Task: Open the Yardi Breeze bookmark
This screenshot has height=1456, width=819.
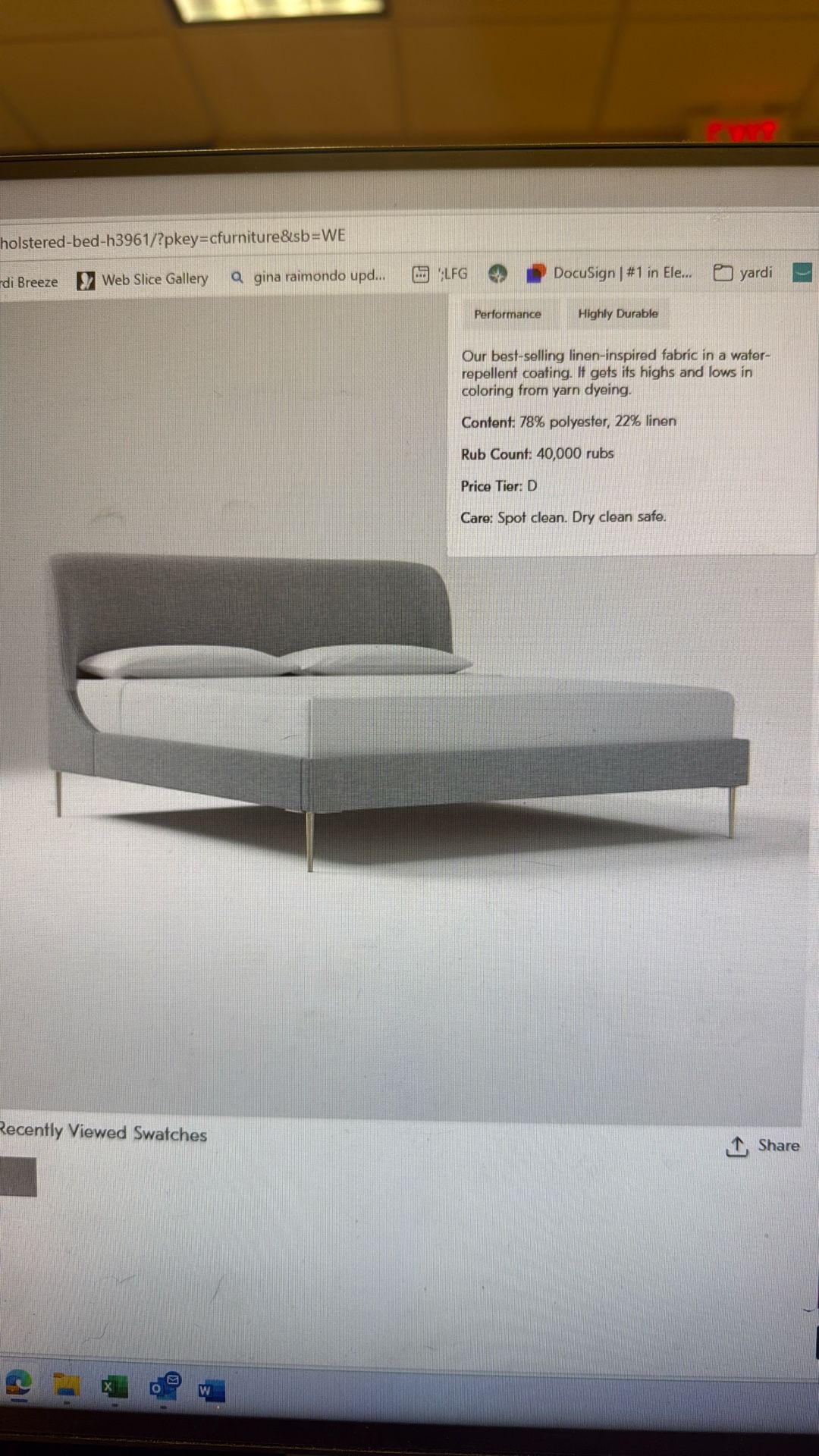Action: click(29, 281)
